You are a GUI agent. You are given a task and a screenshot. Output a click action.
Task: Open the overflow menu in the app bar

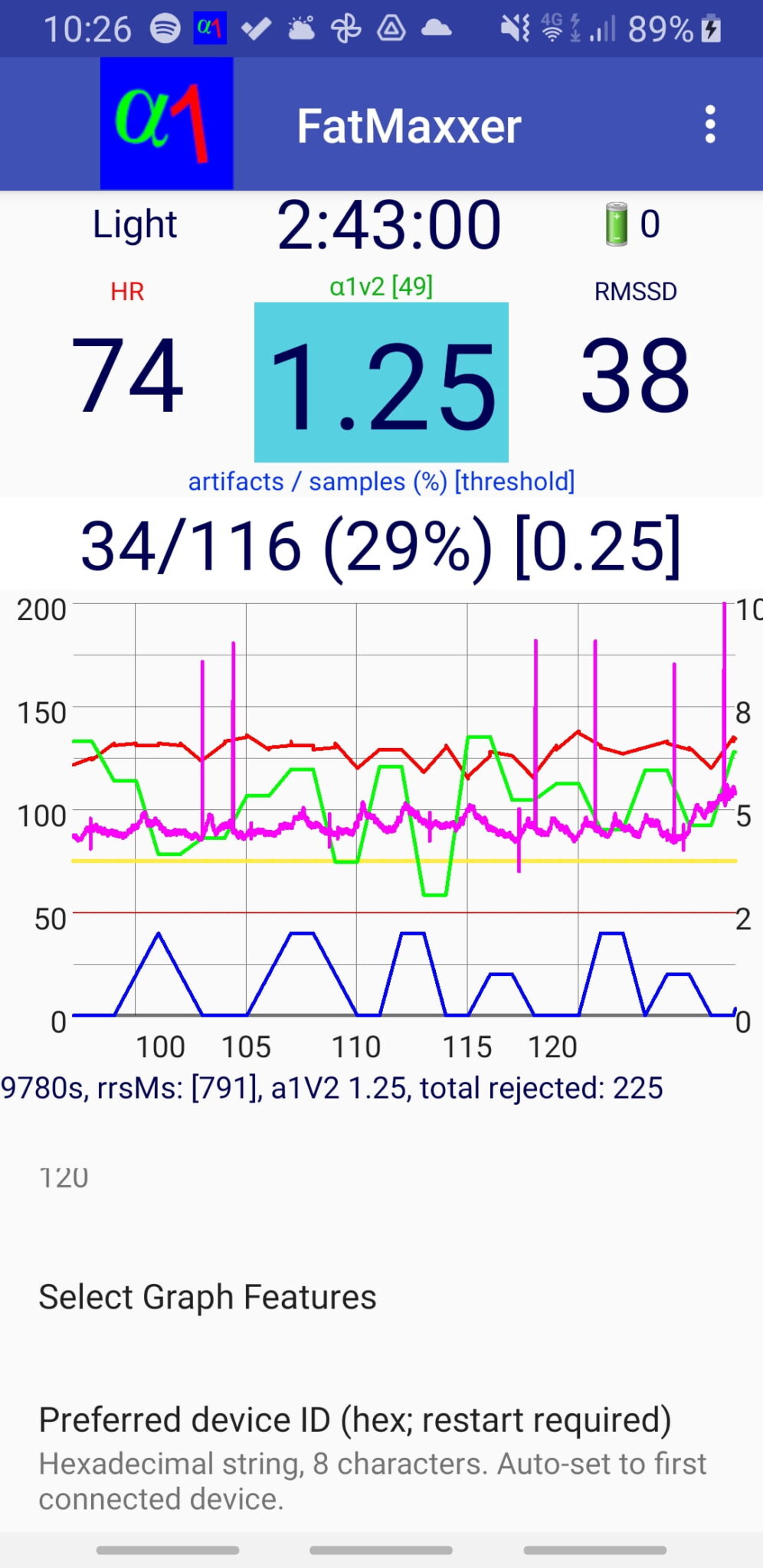(x=709, y=124)
